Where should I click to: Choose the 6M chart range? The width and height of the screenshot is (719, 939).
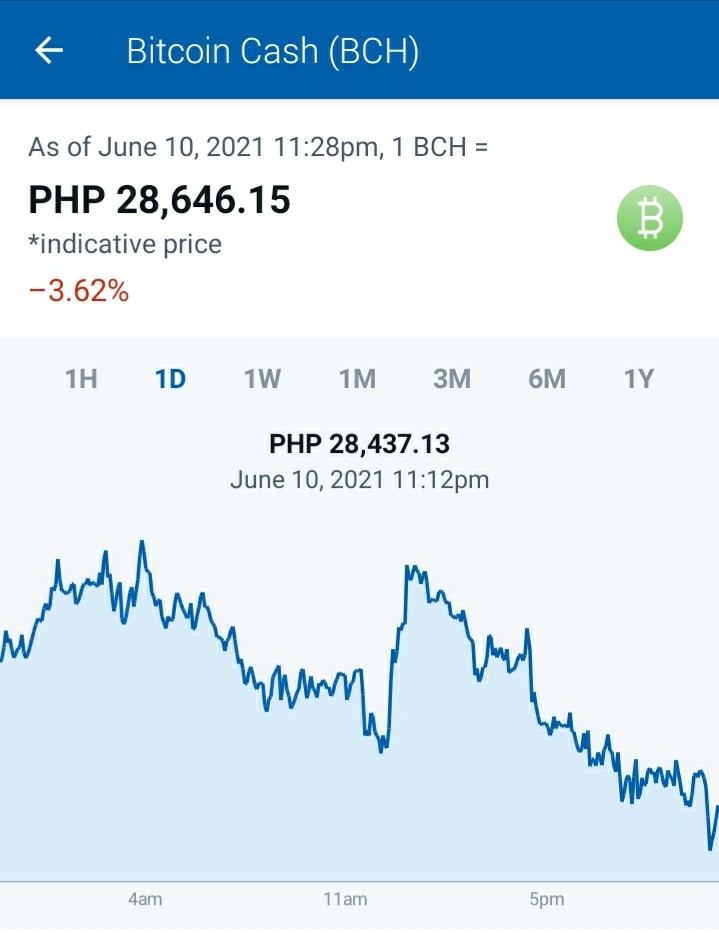tap(547, 379)
